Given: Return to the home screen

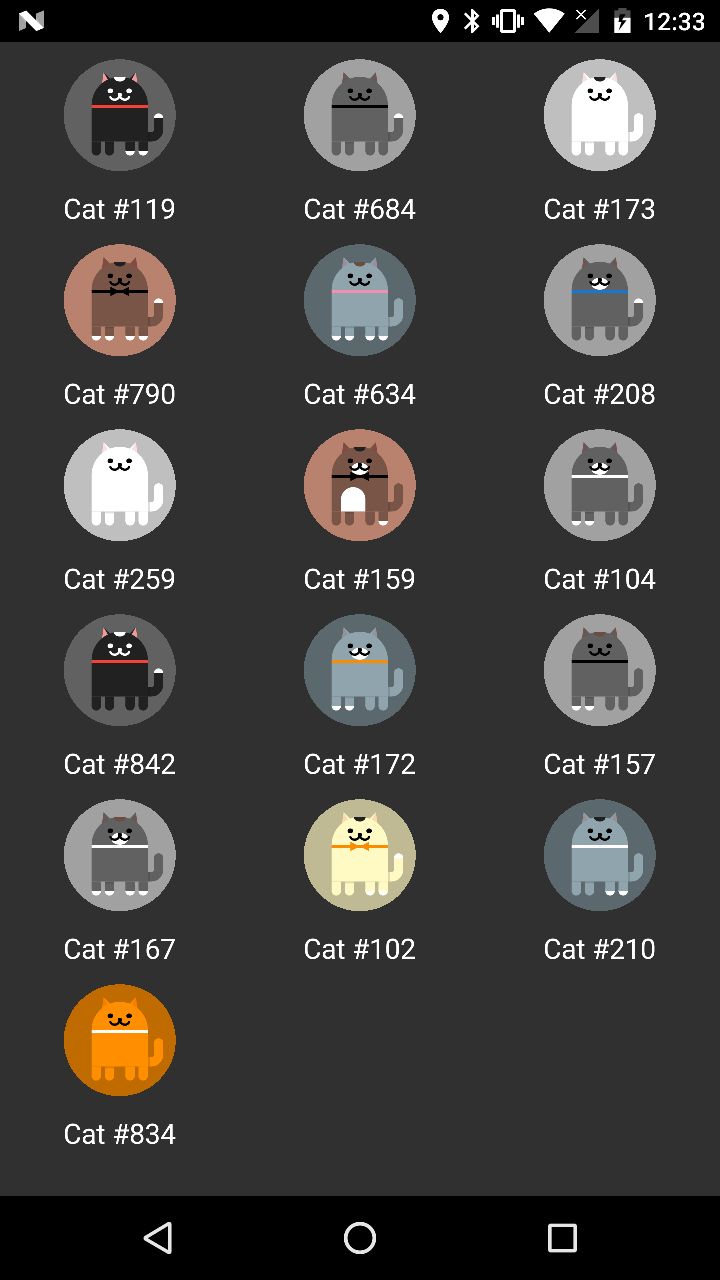Looking at the screenshot, I should 360,1238.
